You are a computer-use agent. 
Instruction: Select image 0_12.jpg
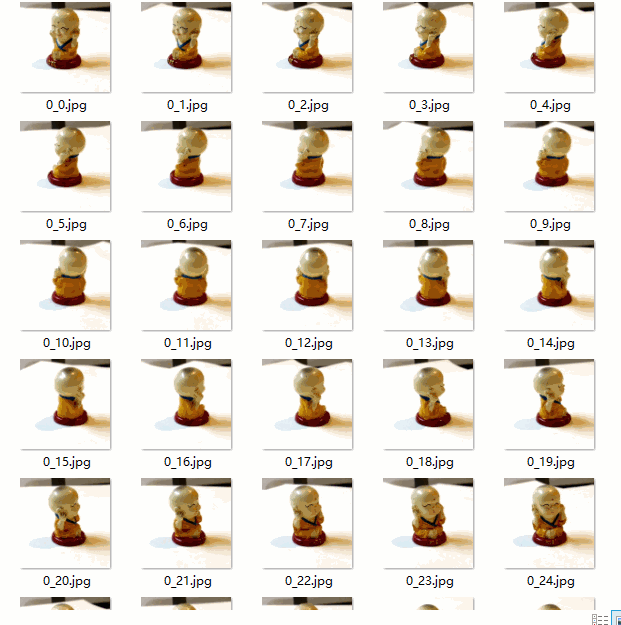(308, 286)
